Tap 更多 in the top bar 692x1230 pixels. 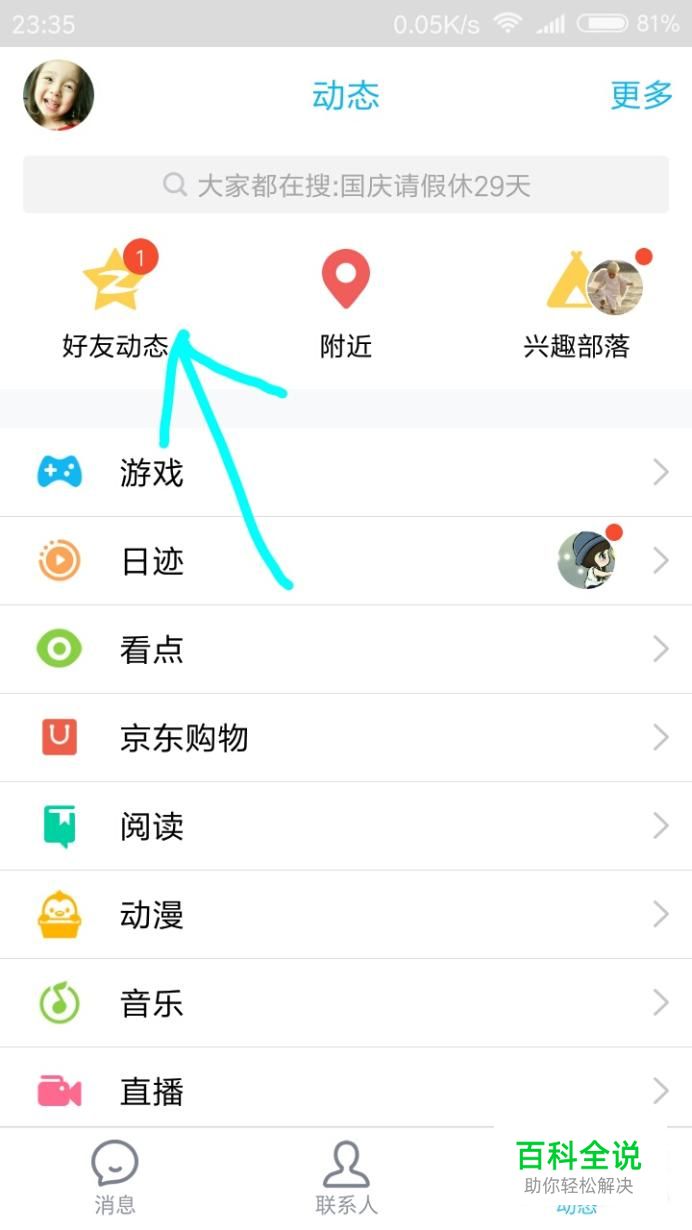tap(641, 96)
